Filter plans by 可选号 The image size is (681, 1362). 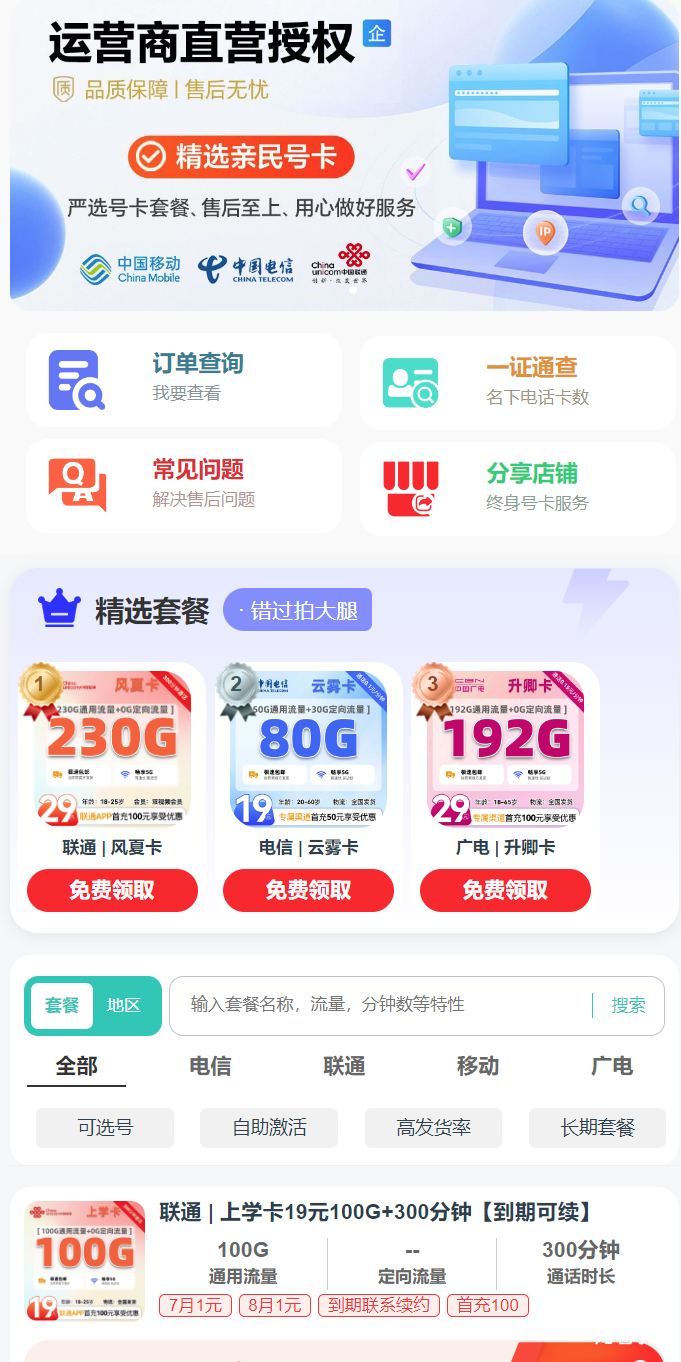105,1128
